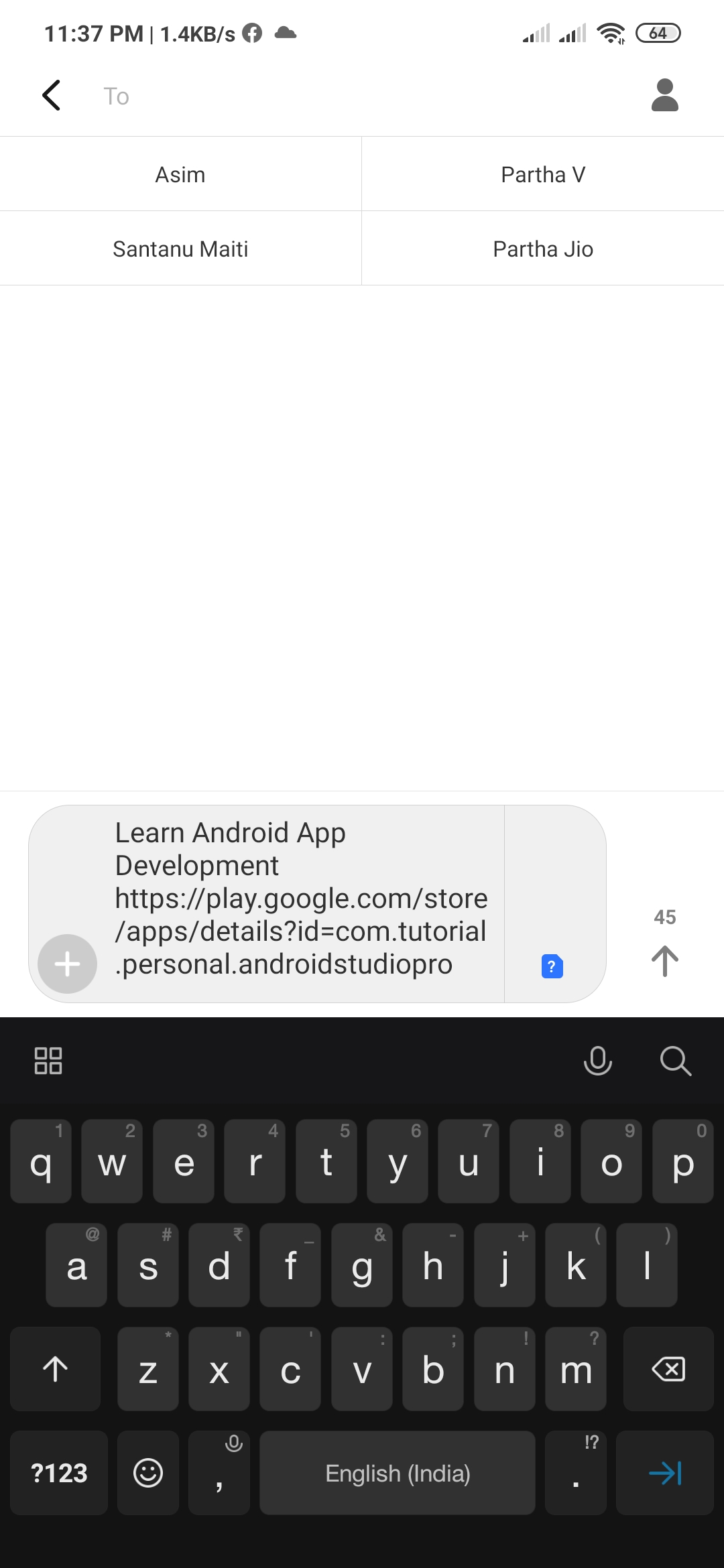The height and width of the screenshot is (1568, 724).
Task: Tap the navigate back arrow
Action: 52,95
